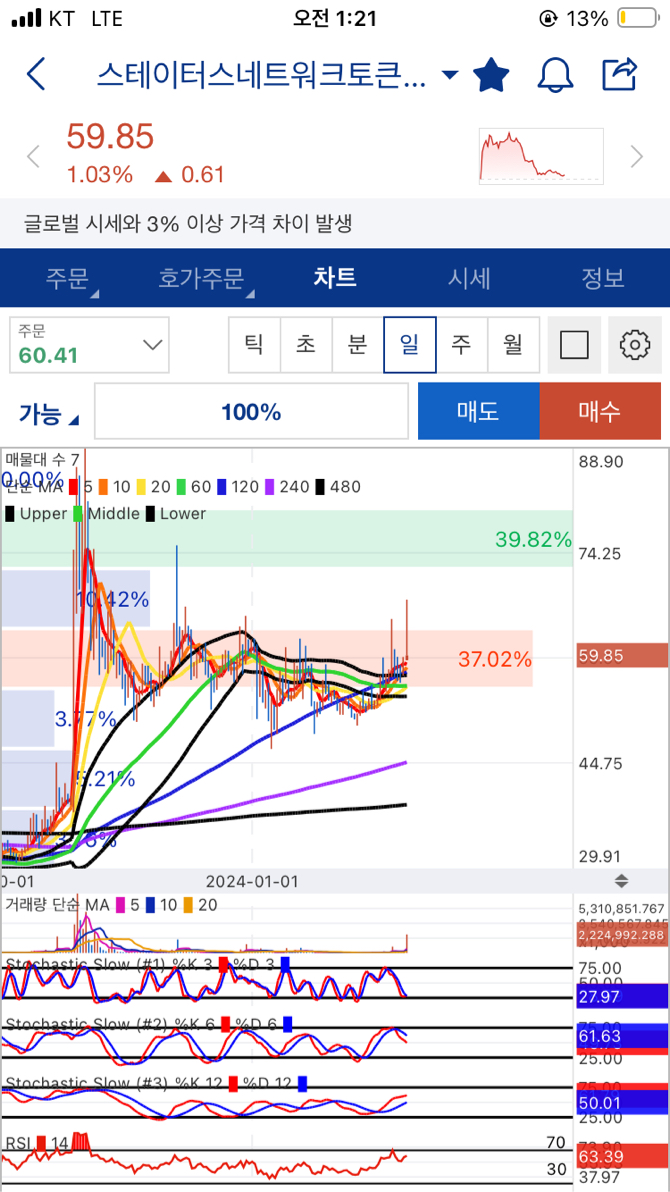Switch to the 시세 tab
The image size is (670, 1192).
click(x=469, y=278)
